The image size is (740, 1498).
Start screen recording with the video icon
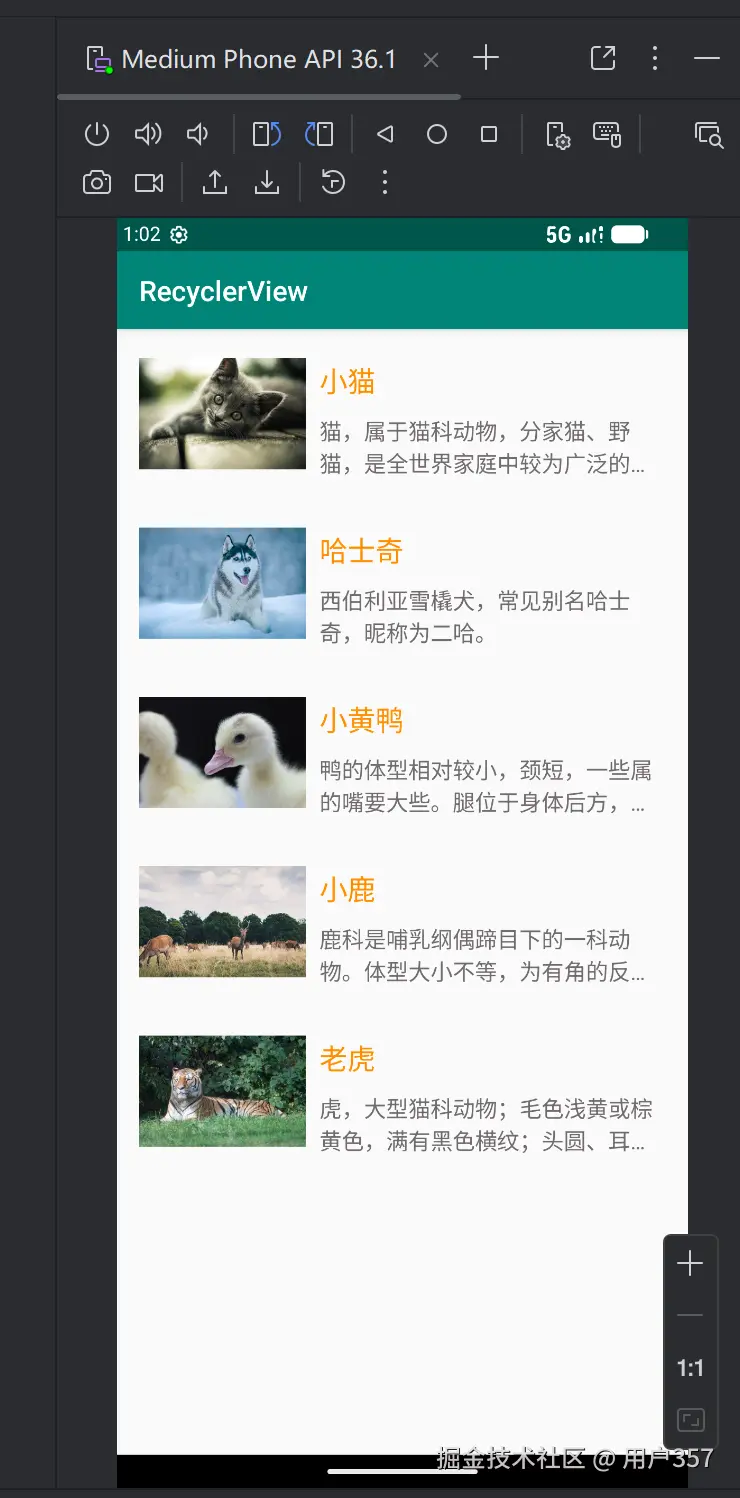tap(148, 182)
